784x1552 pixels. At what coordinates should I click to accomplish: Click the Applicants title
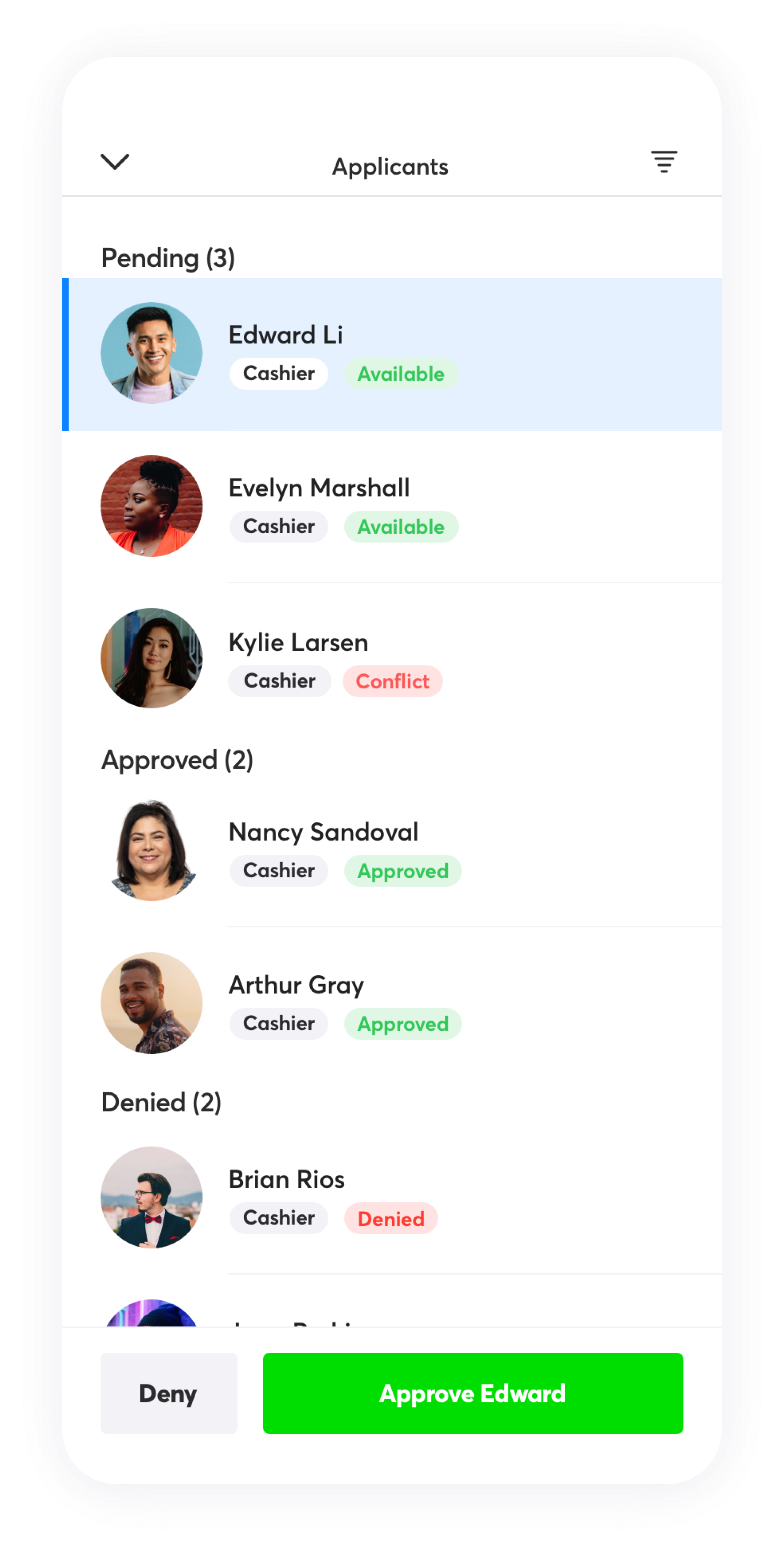(390, 166)
